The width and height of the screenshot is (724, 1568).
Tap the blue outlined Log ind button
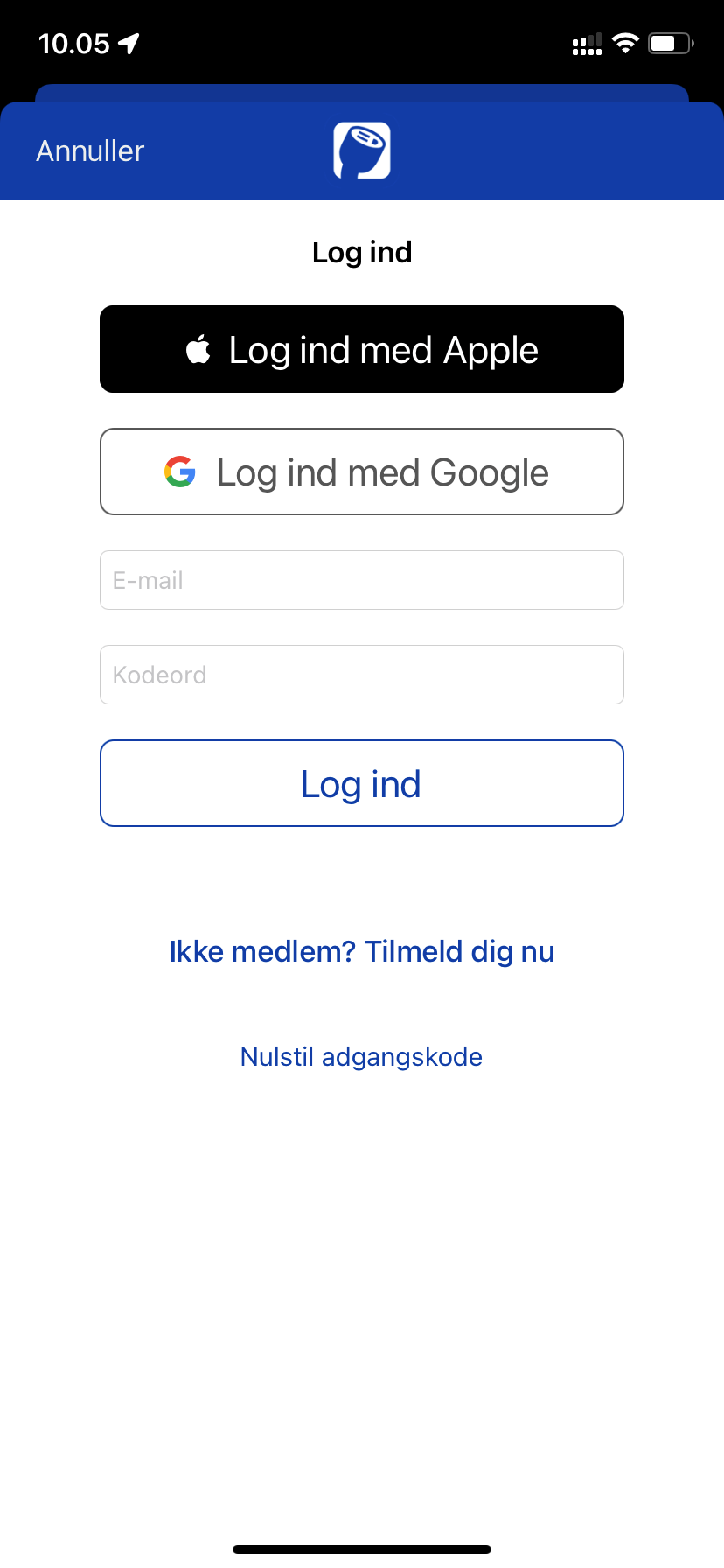click(x=362, y=783)
